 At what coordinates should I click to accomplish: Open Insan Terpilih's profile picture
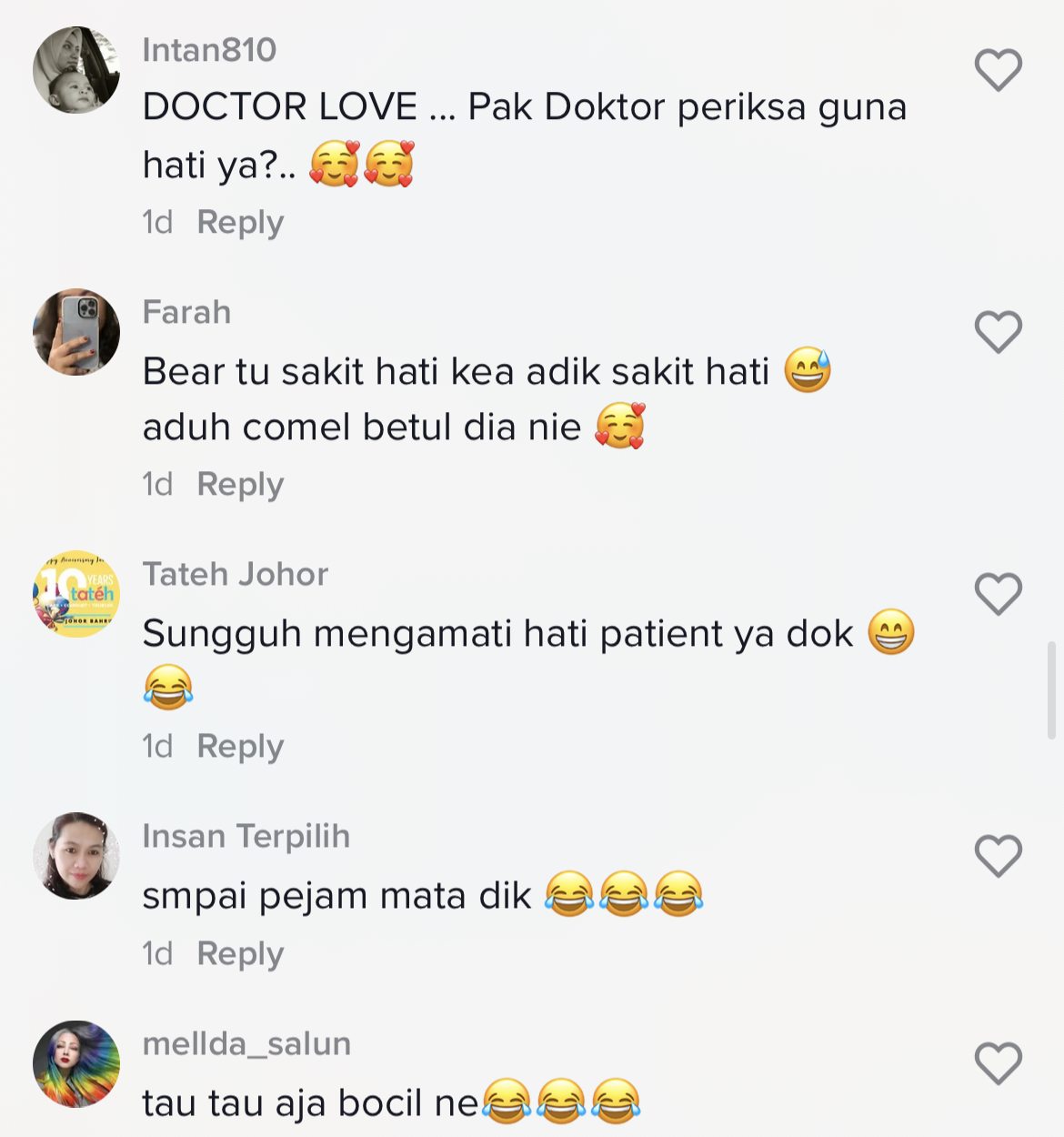point(76,856)
